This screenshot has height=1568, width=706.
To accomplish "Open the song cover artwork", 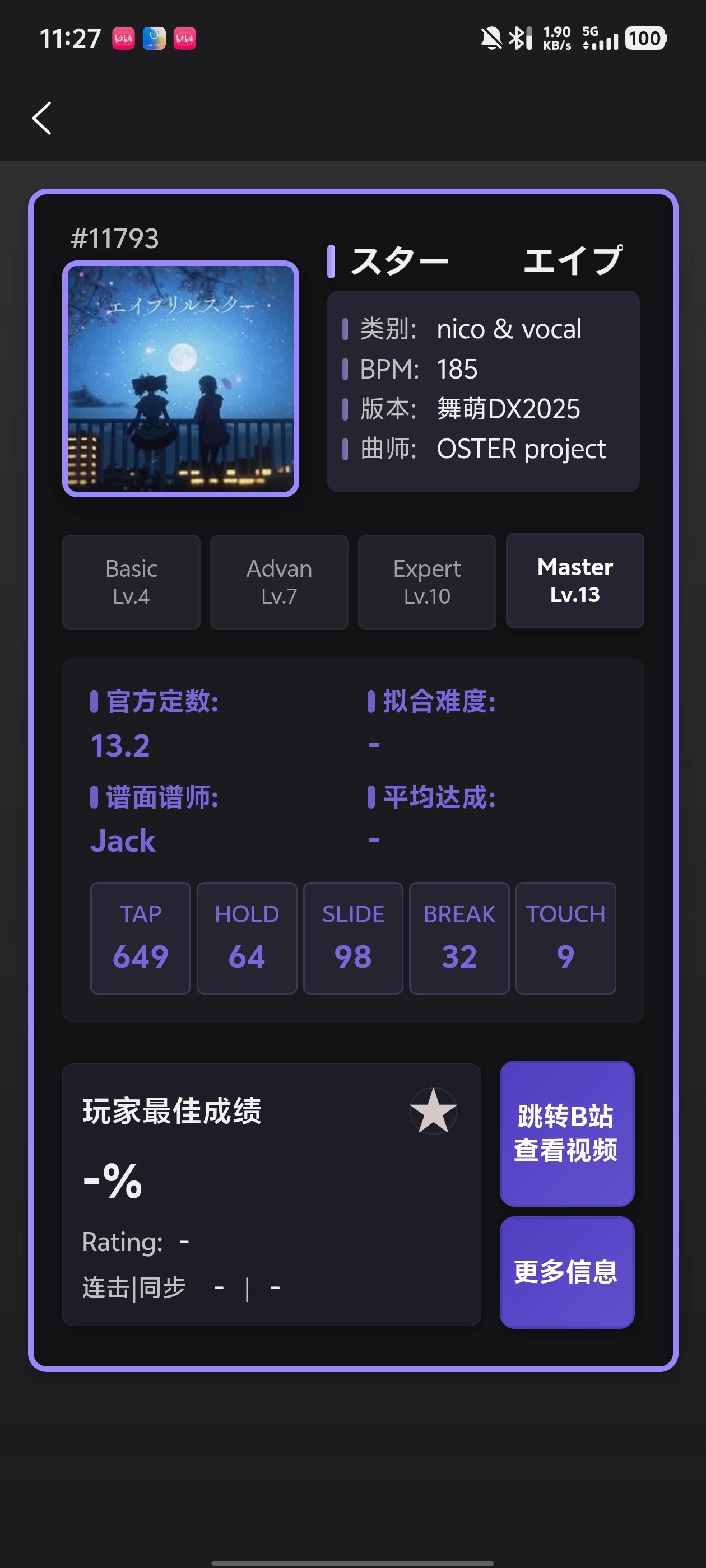I will (x=180, y=379).
